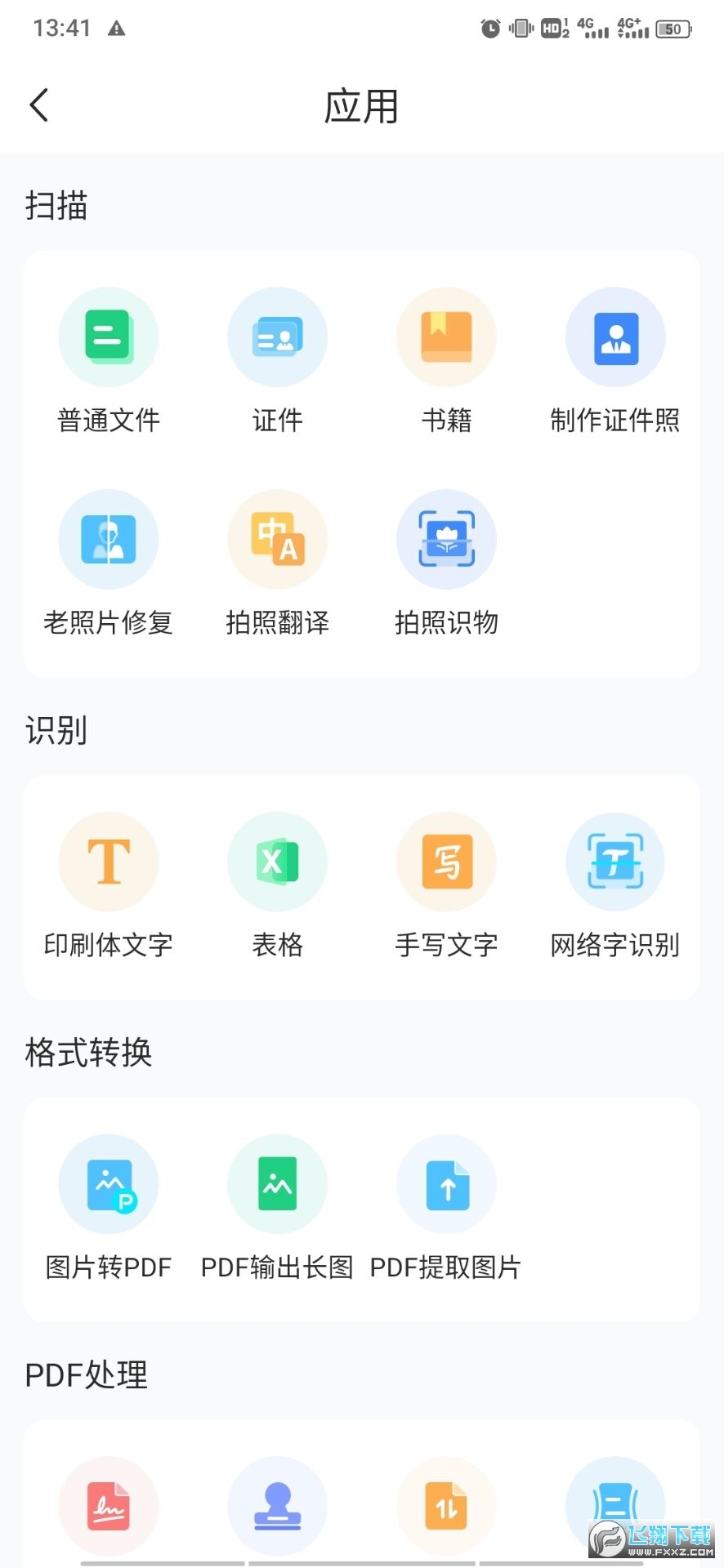The image size is (724, 1568).
Task: Open the 表格 table recognition tool
Action: (278, 861)
